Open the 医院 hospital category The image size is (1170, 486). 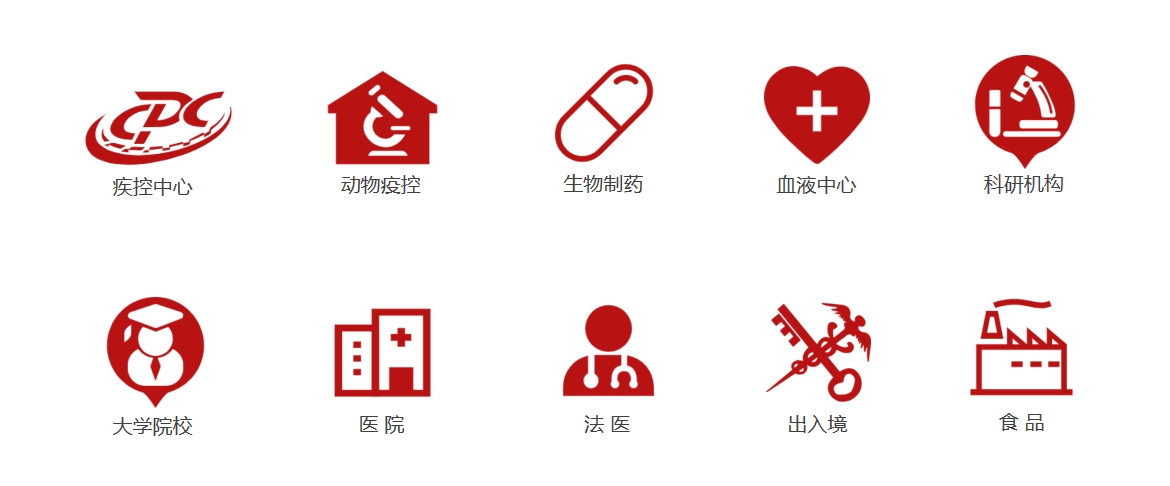coord(382,351)
